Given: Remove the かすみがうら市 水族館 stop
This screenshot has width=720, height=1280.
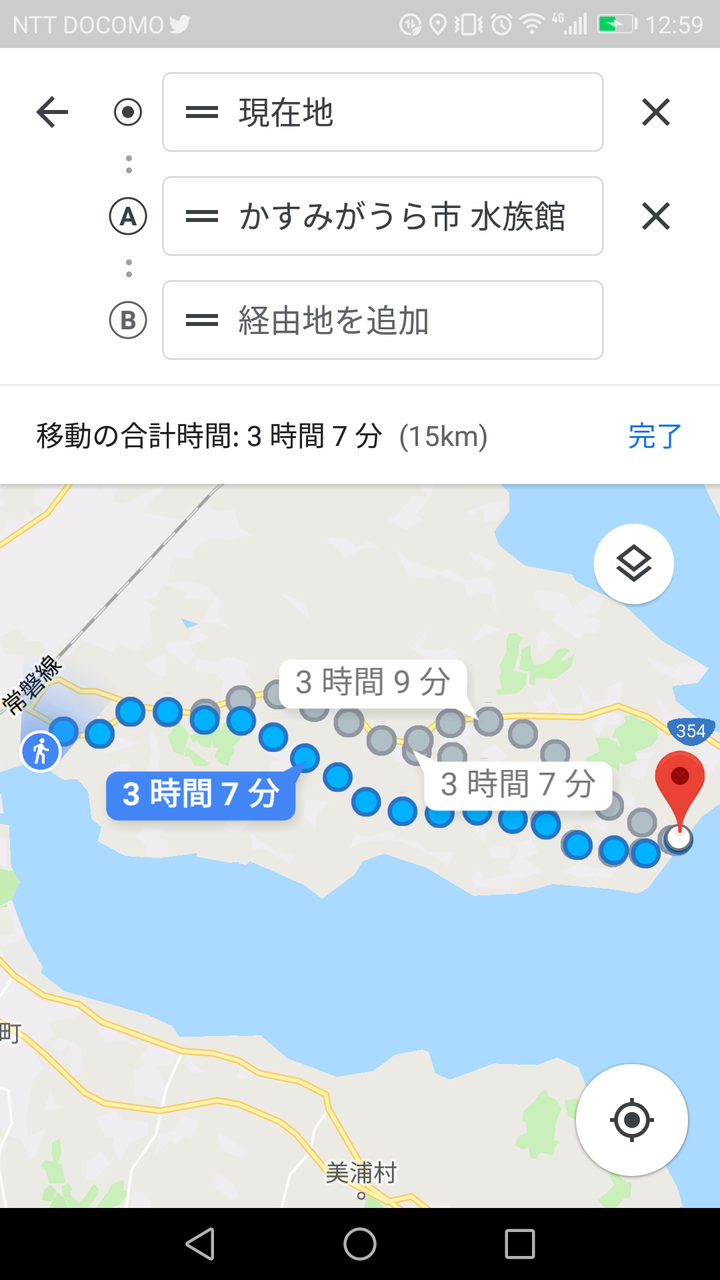Looking at the screenshot, I should point(656,216).
